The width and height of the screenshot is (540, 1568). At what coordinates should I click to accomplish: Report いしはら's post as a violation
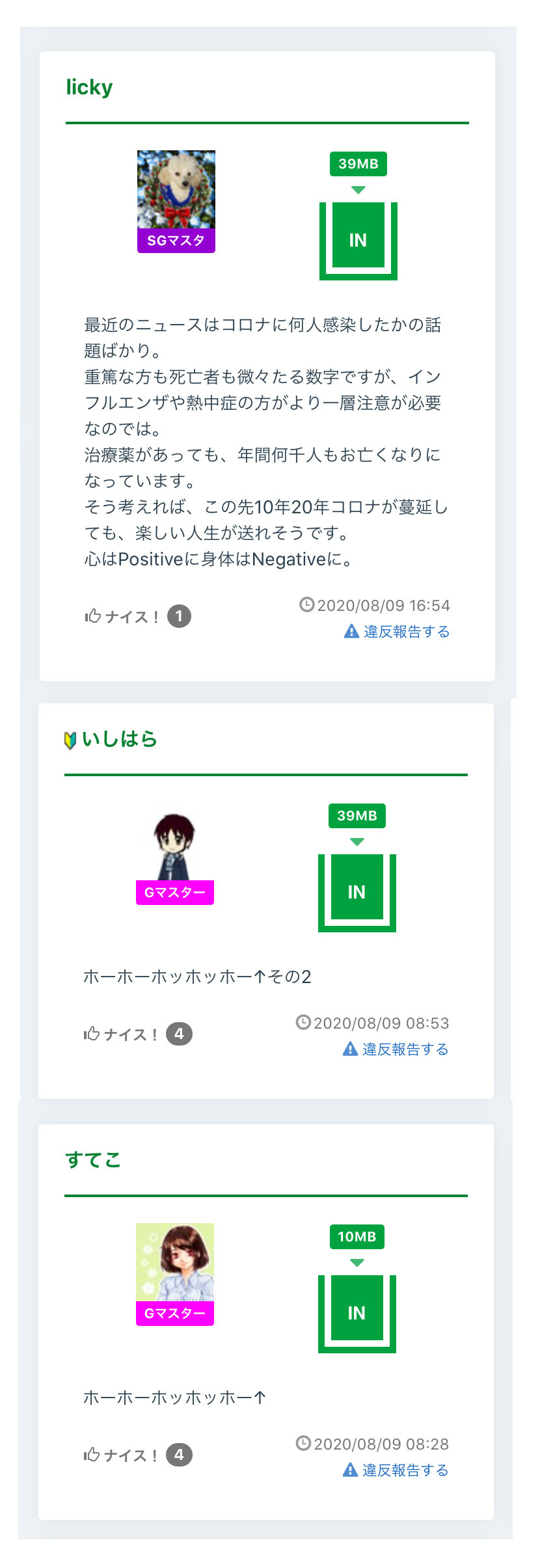tap(396, 1049)
